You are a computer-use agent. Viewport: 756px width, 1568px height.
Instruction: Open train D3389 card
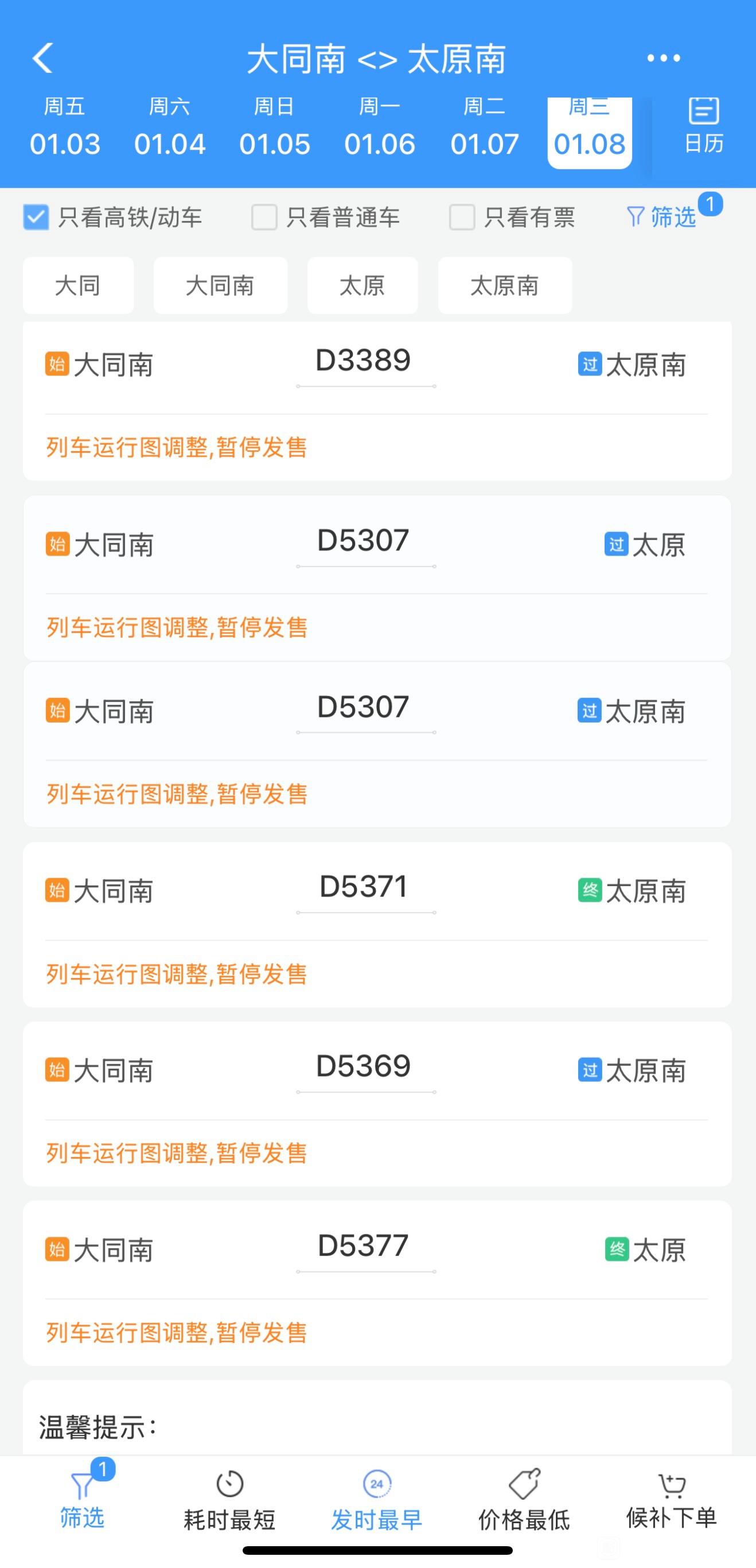pyautogui.click(x=377, y=401)
